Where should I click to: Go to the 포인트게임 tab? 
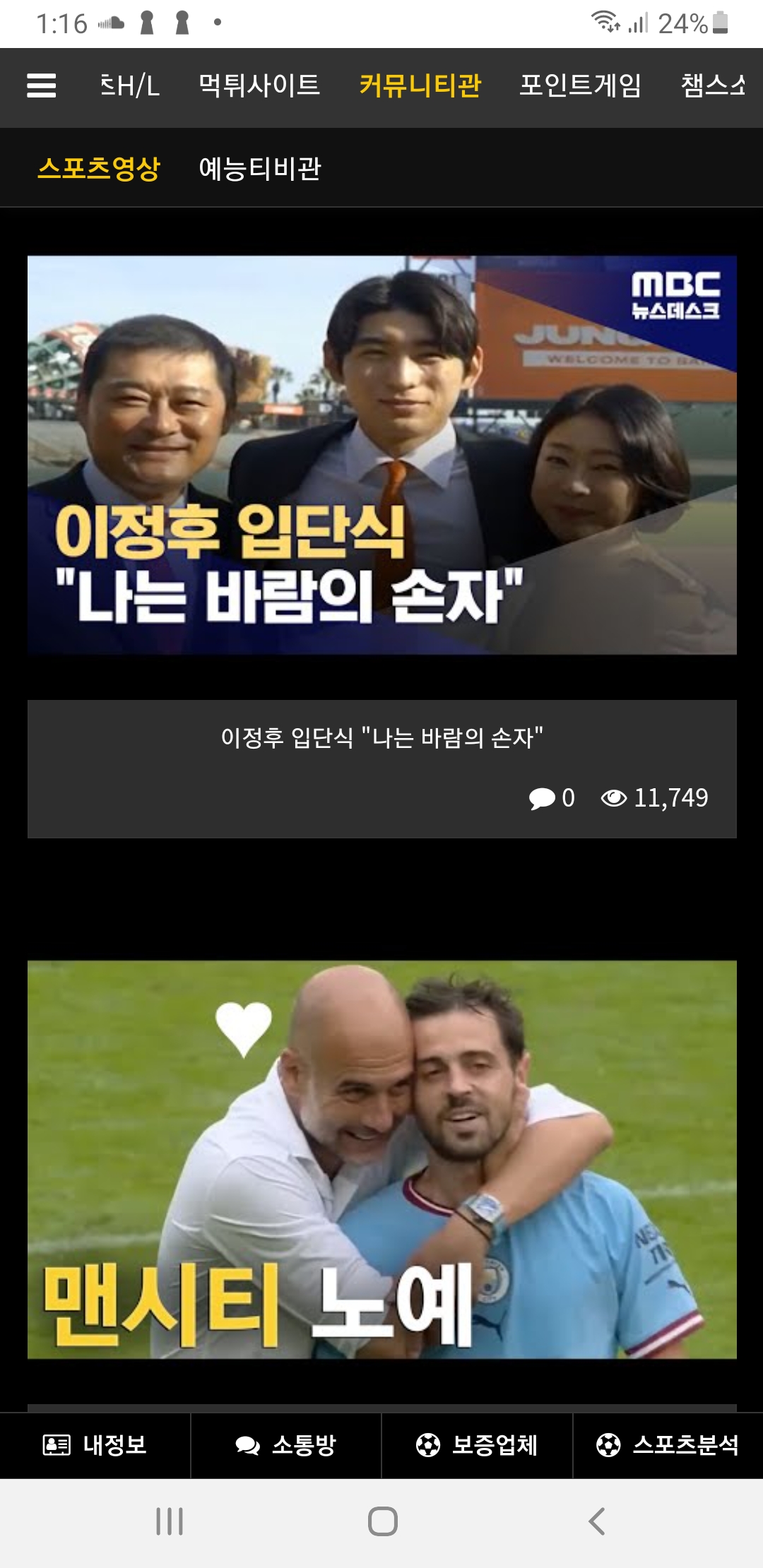[x=580, y=86]
